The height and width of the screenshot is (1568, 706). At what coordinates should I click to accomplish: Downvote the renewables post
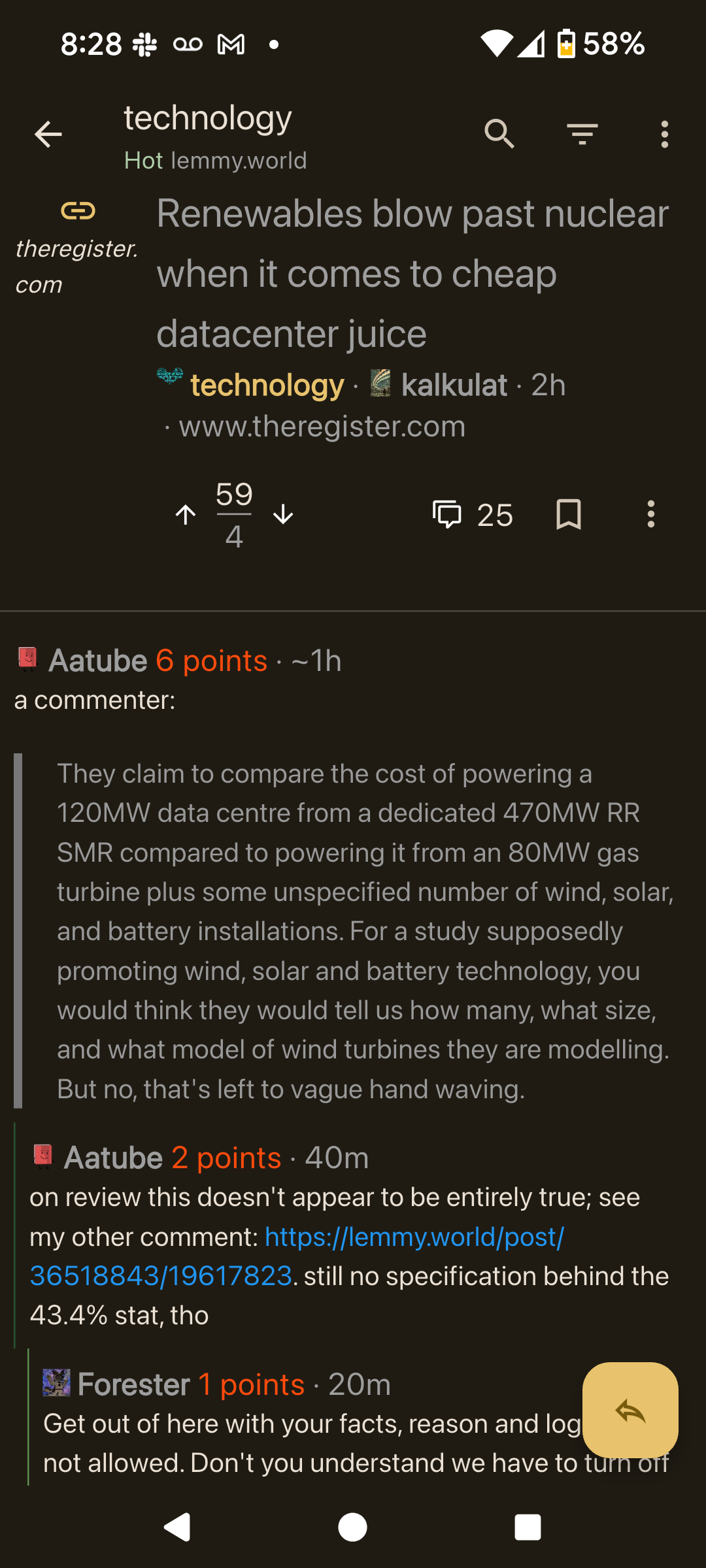[x=283, y=515]
